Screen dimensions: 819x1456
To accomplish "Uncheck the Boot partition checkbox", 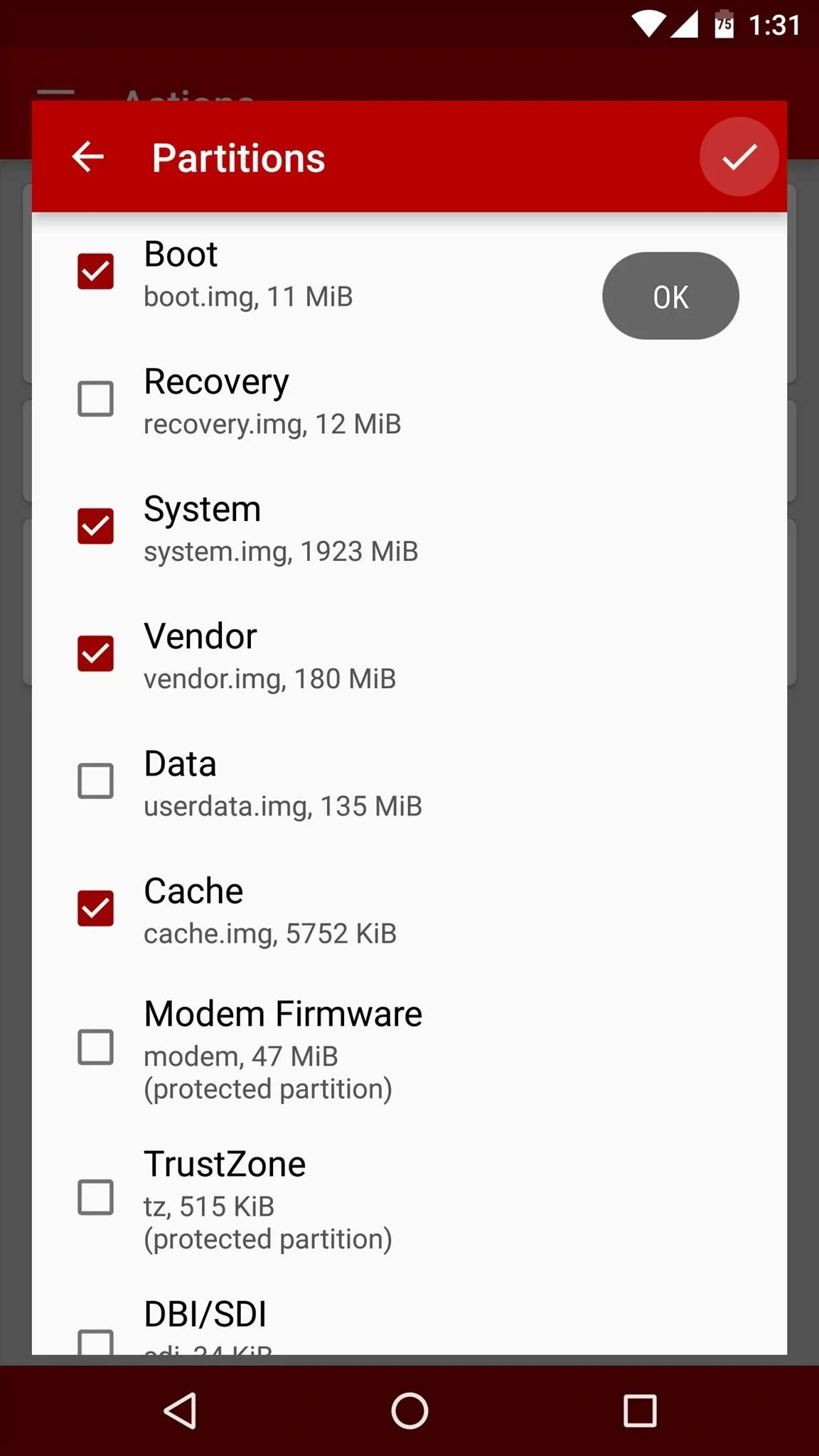I will point(95,272).
